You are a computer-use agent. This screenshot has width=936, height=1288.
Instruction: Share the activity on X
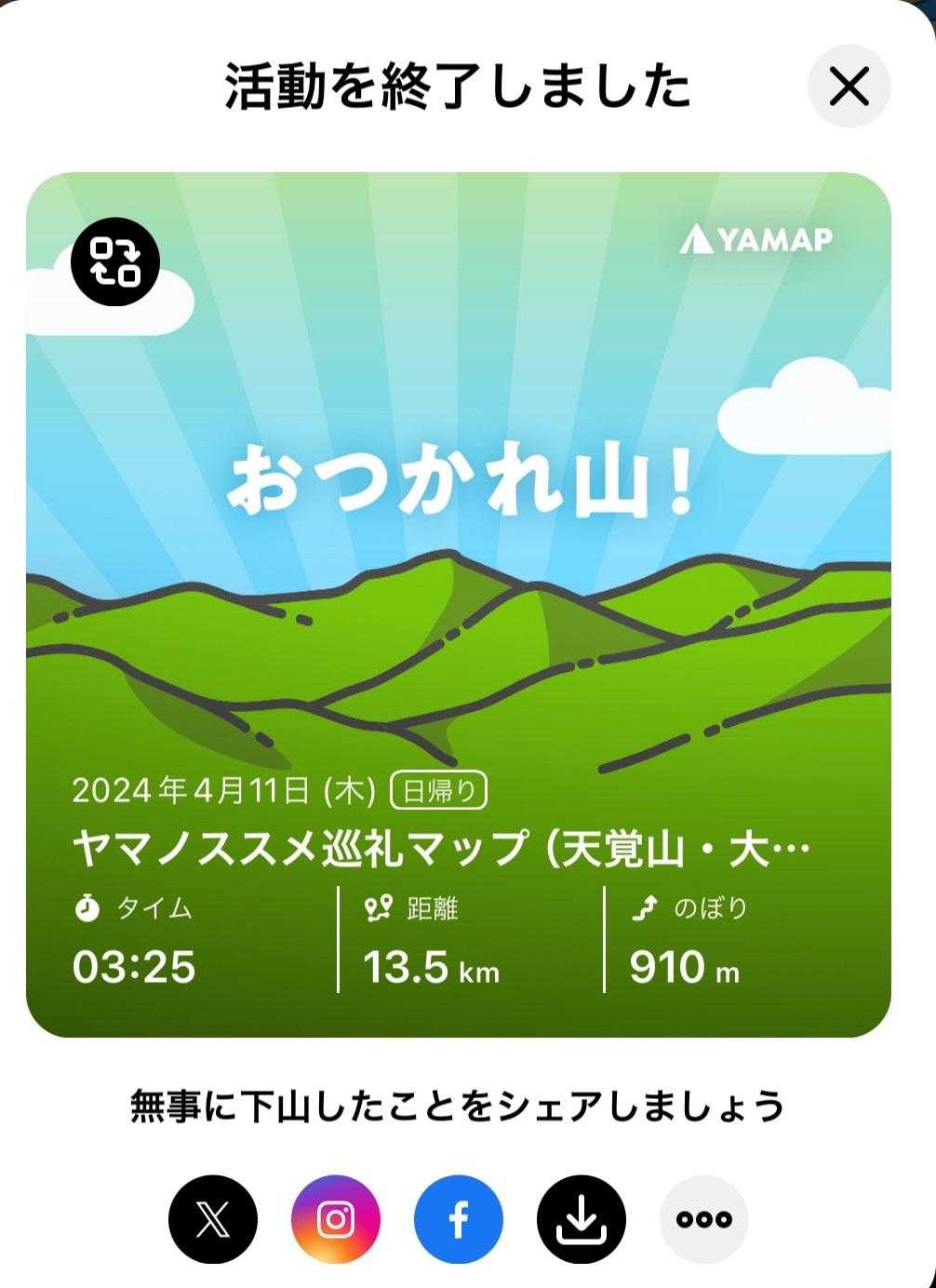click(x=213, y=1218)
